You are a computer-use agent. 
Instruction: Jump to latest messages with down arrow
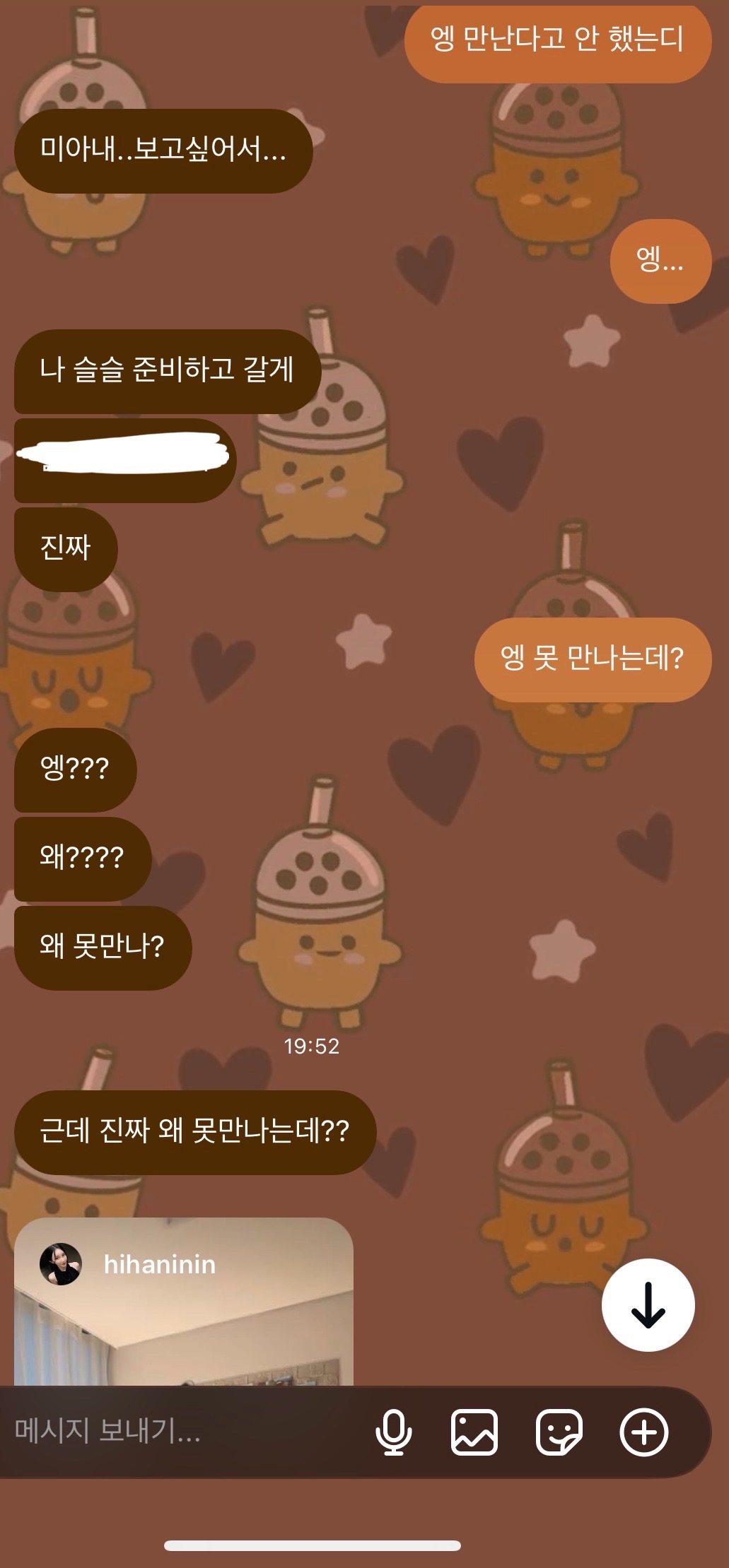pyautogui.click(x=648, y=1304)
